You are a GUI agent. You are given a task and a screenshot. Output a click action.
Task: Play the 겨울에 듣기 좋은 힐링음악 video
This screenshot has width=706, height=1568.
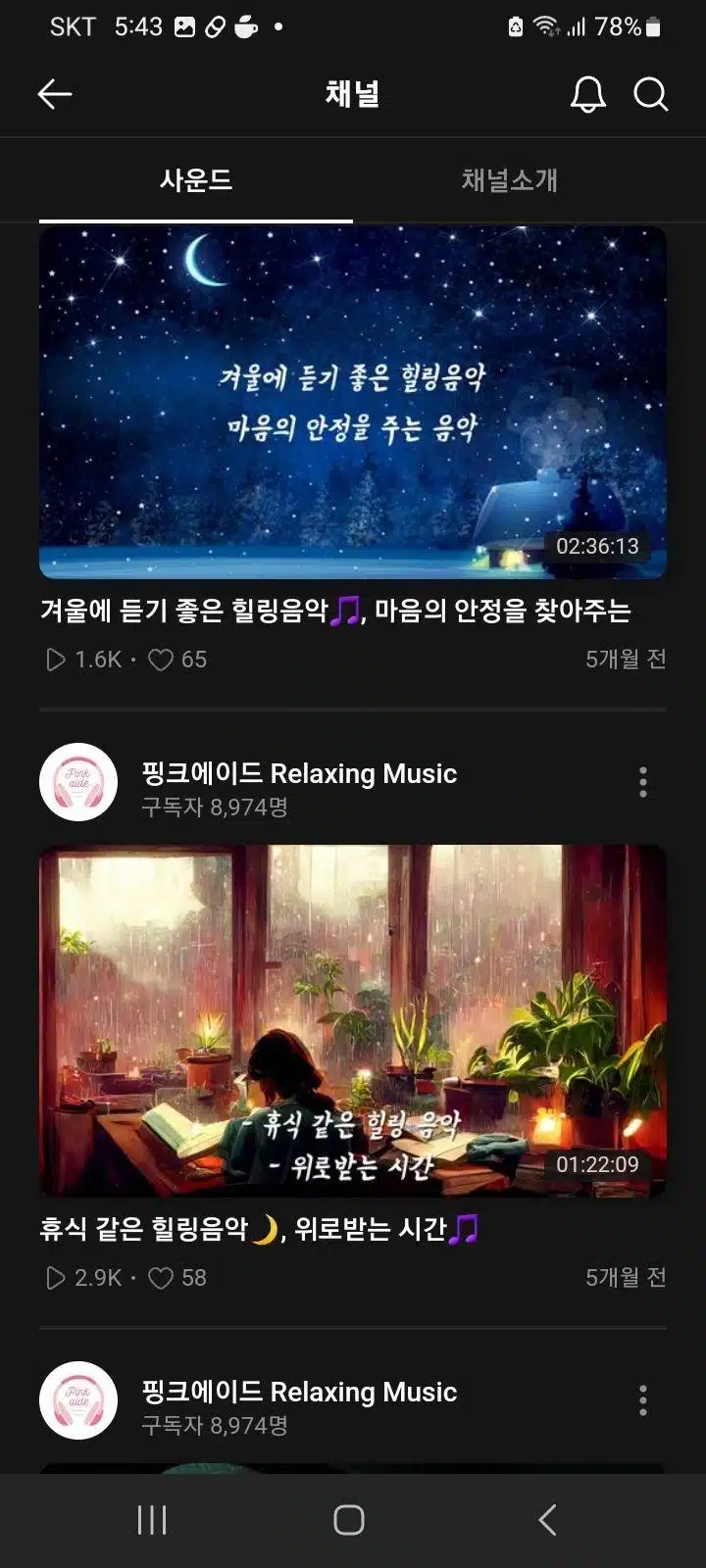353,403
